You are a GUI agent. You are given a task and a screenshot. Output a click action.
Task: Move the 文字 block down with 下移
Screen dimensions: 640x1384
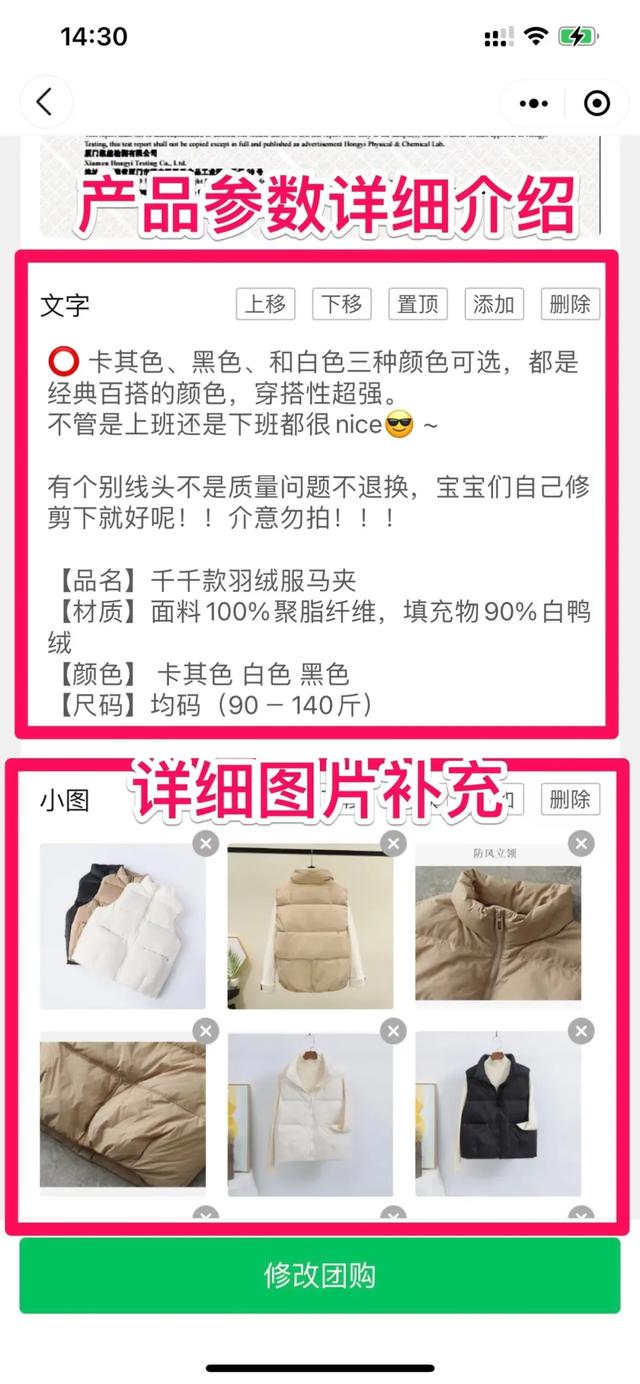341,304
